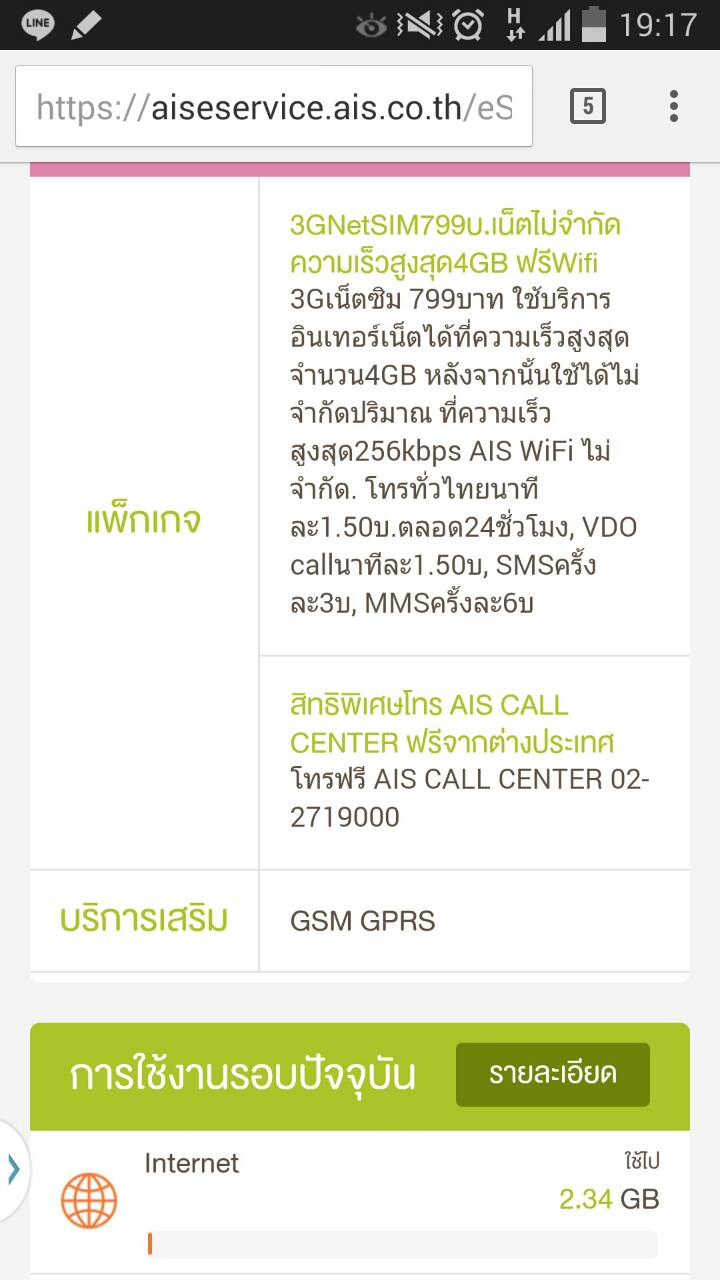The height and width of the screenshot is (1280, 720).
Task: Open the browser overflow menu
Action: click(674, 106)
